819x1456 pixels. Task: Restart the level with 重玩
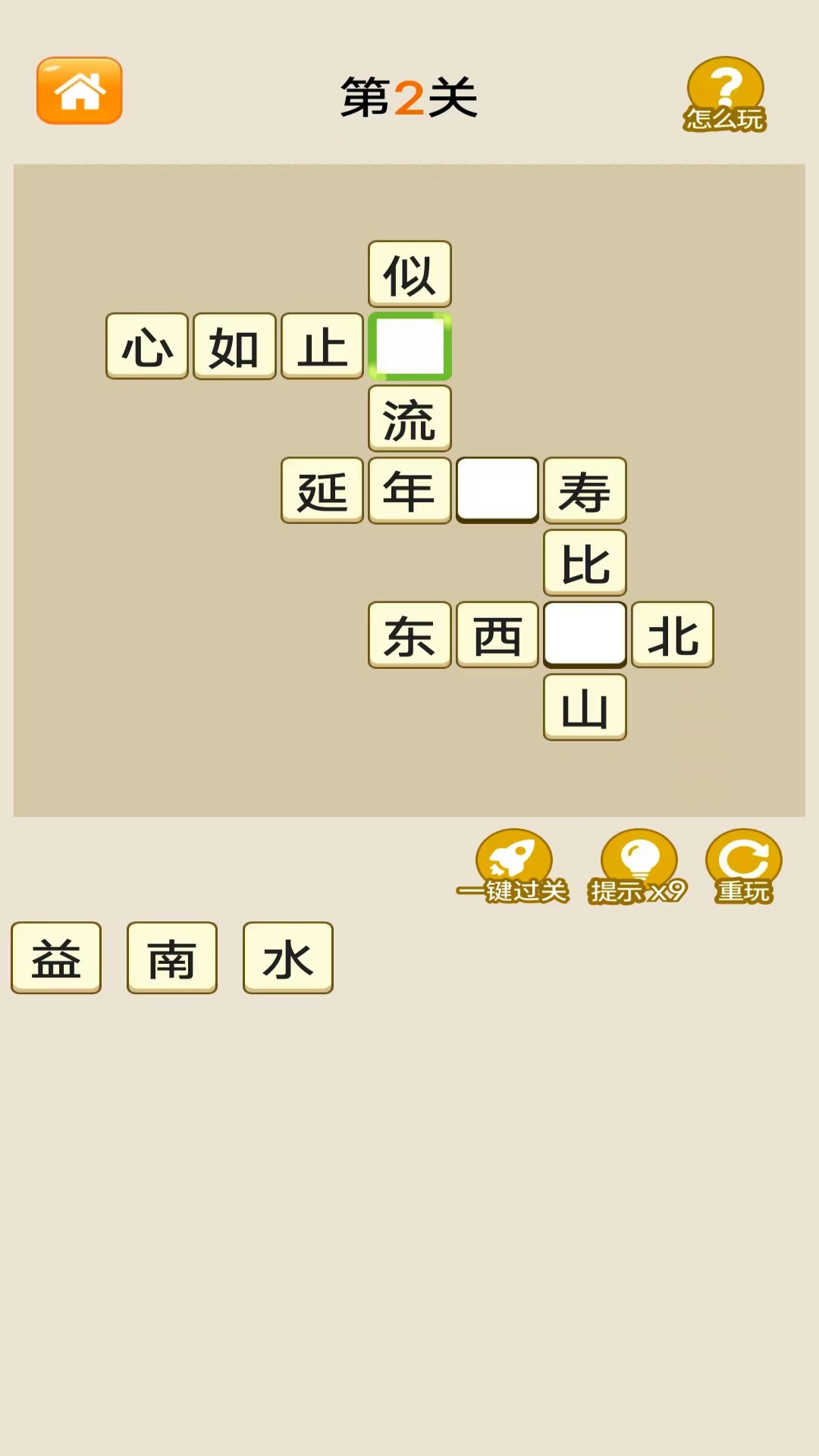[x=743, y=866]
